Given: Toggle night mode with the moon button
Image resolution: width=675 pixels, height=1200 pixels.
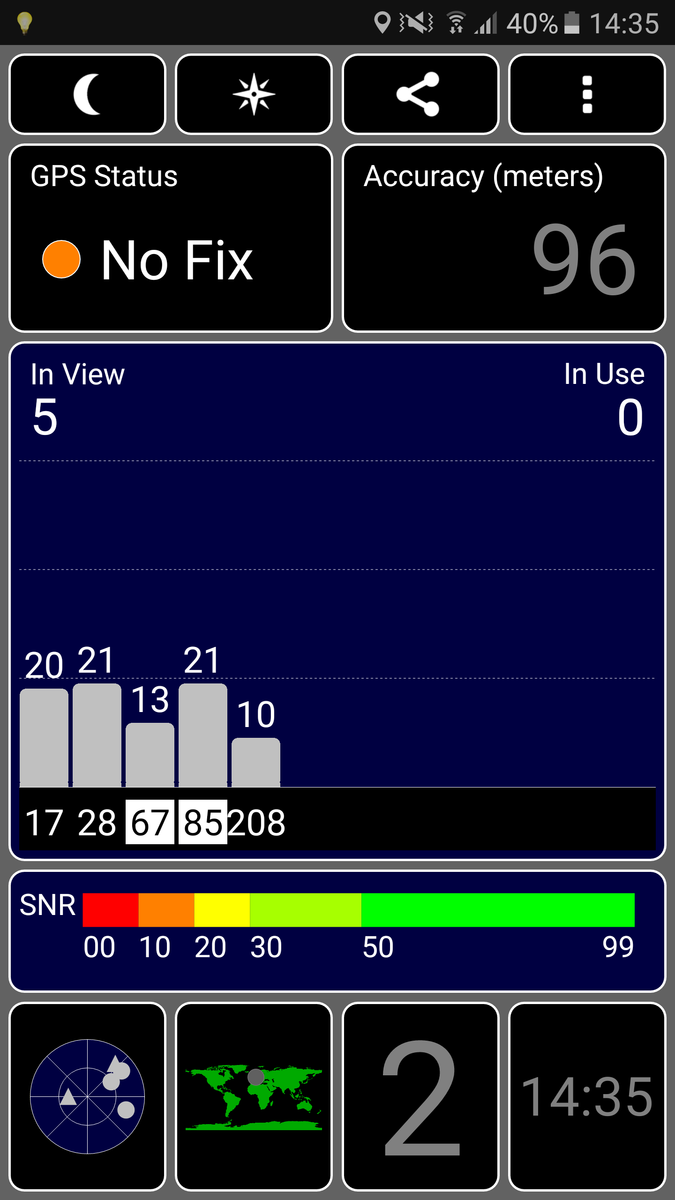Looking at the screenshot, I should click(87, 94).
